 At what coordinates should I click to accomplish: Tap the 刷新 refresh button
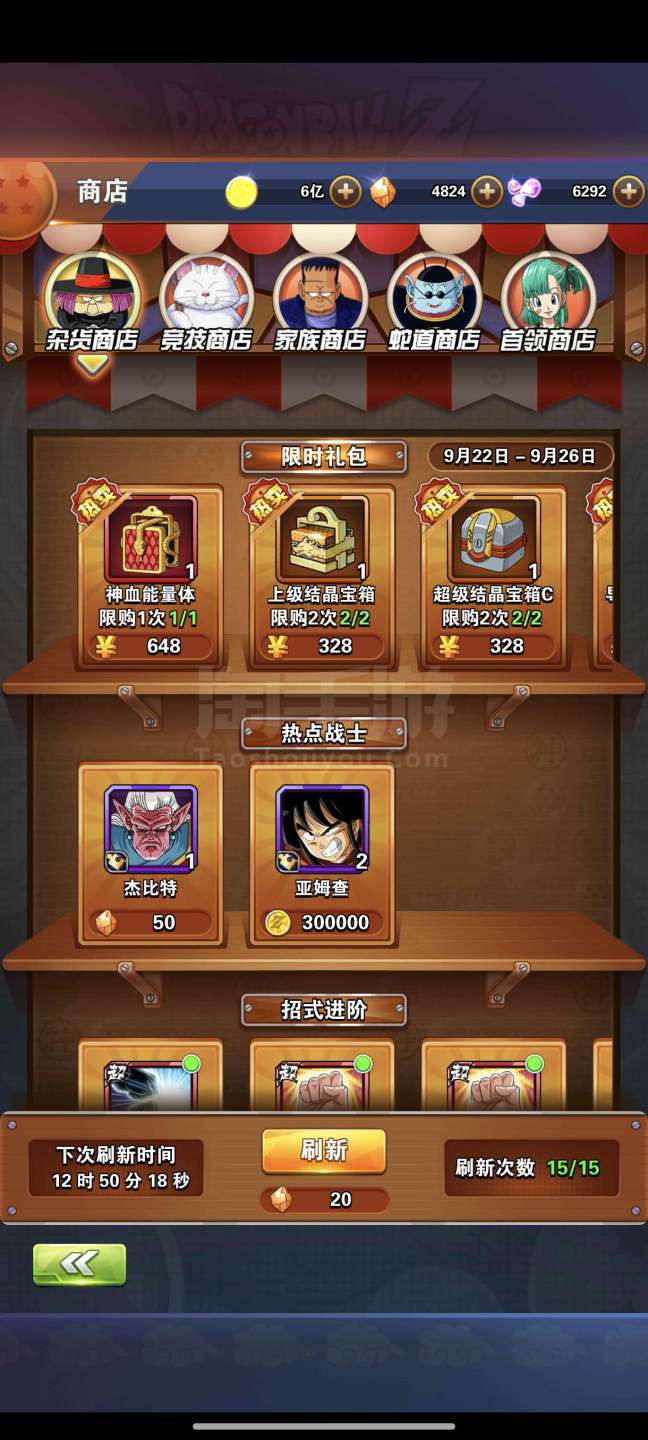[323, 1151]
